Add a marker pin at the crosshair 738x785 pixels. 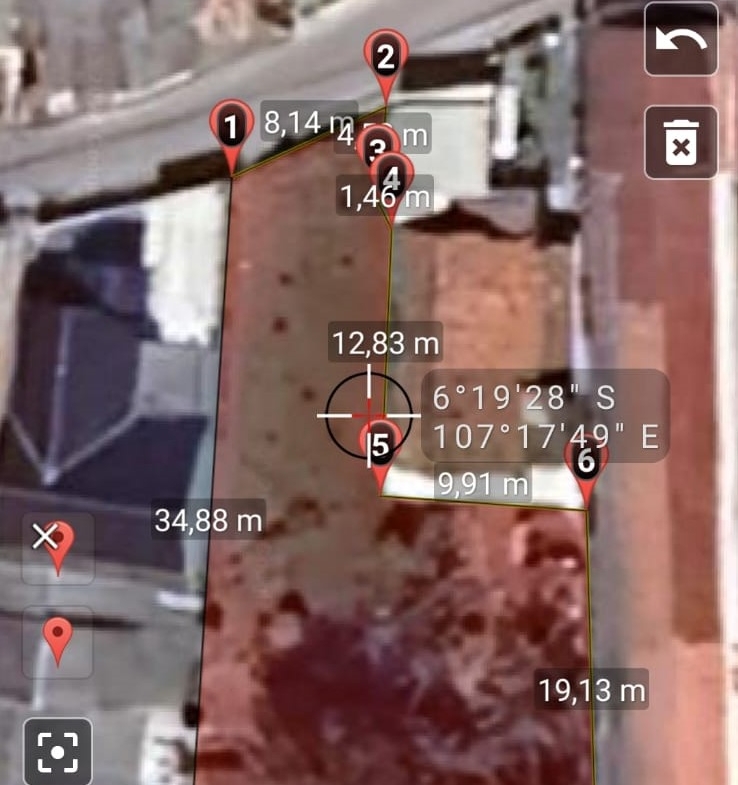click(58, 641)
